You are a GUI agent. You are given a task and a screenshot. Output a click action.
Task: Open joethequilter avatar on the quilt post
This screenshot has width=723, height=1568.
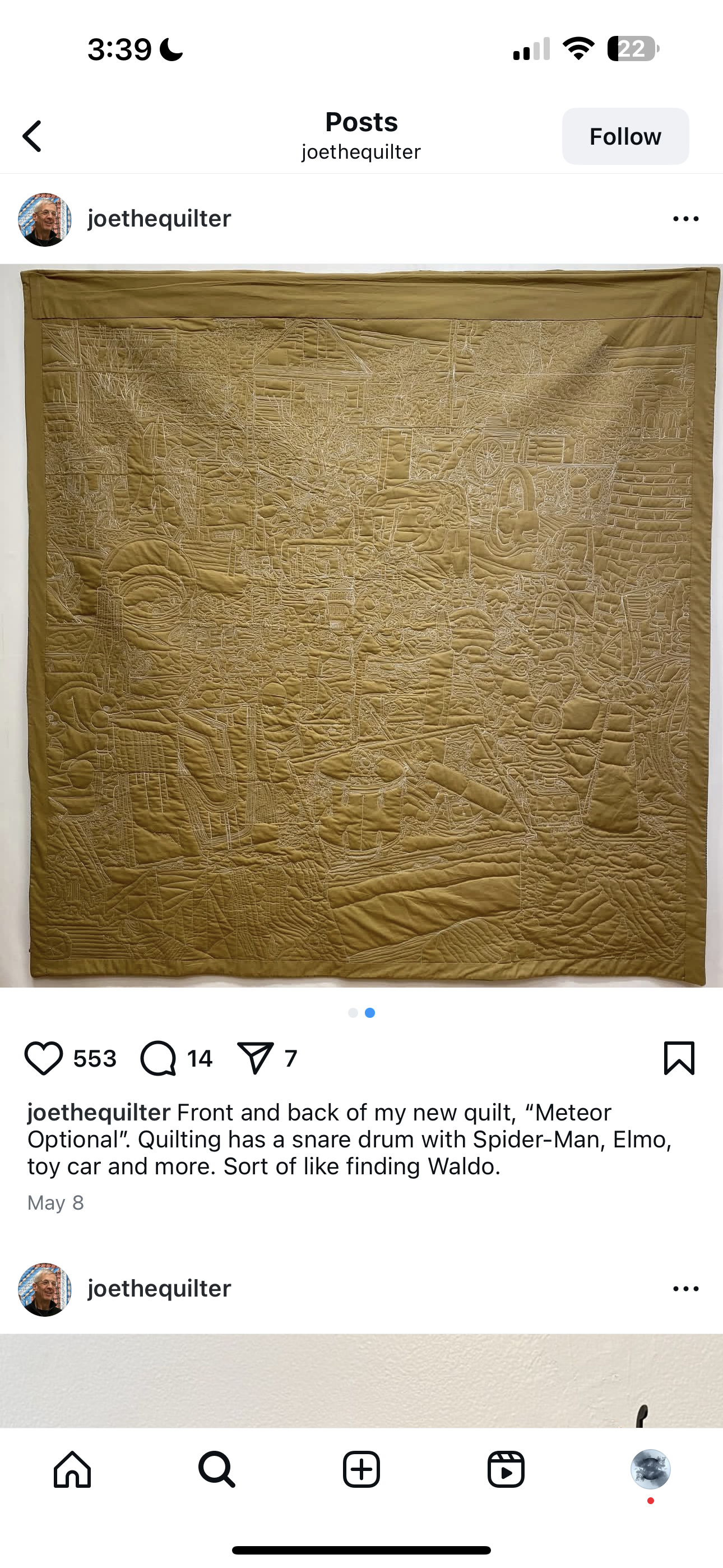(x=44, y=220)
